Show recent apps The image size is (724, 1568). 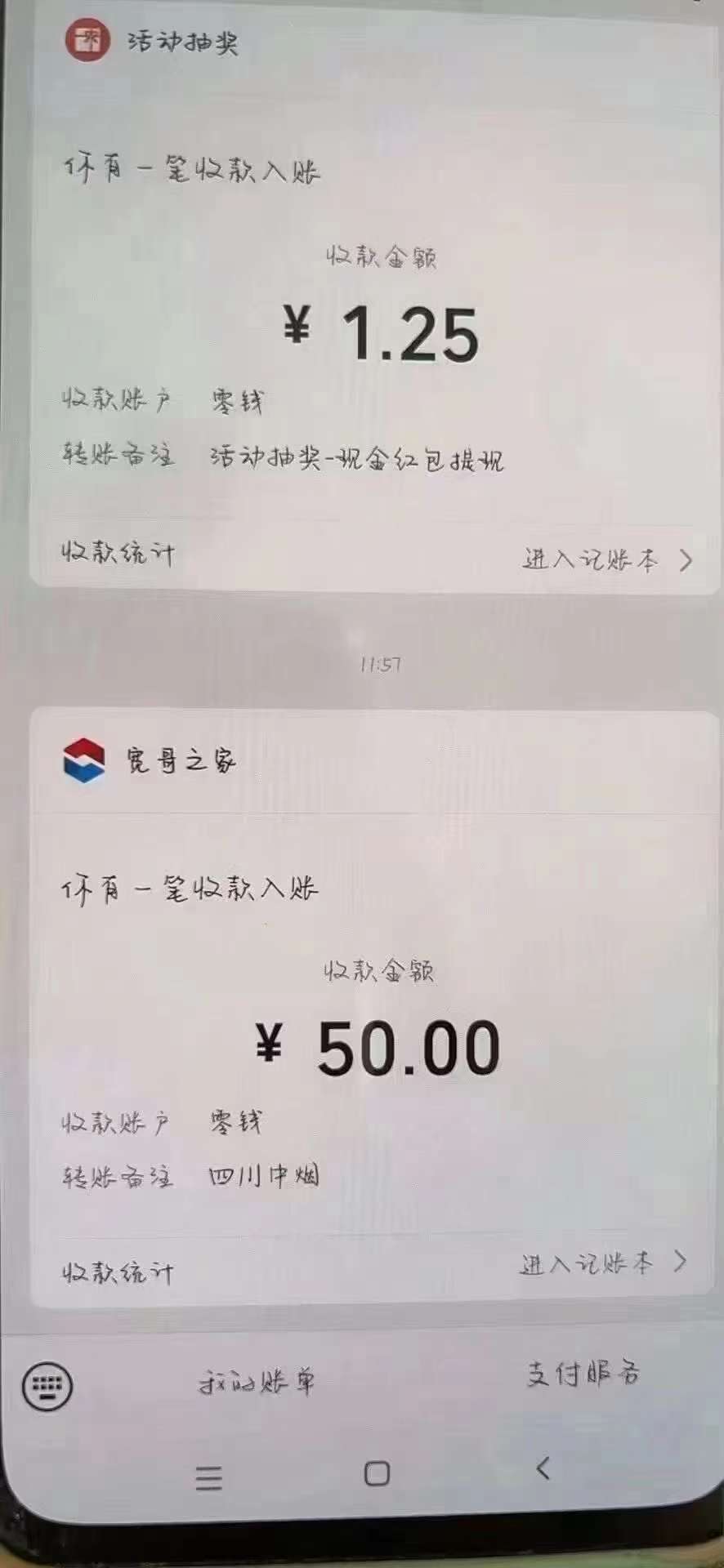coord(209,1478)
